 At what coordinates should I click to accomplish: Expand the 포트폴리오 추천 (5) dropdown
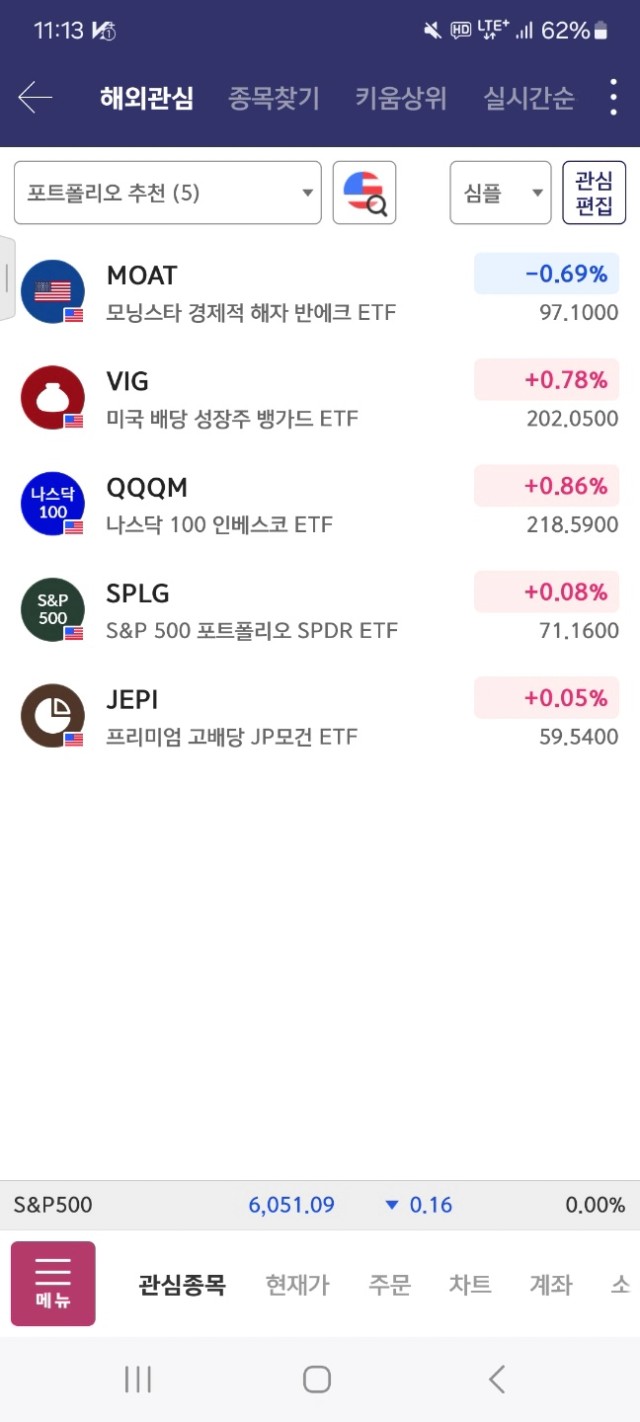(x=168, y=193)
